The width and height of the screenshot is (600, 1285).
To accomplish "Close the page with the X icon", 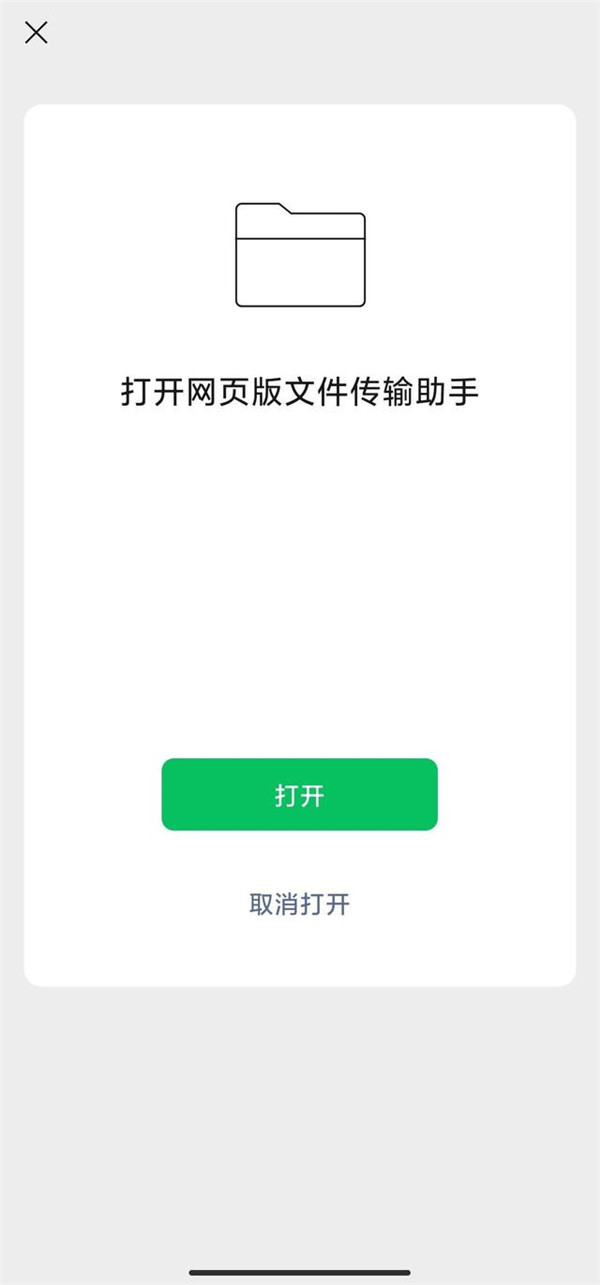I will 36,33.
